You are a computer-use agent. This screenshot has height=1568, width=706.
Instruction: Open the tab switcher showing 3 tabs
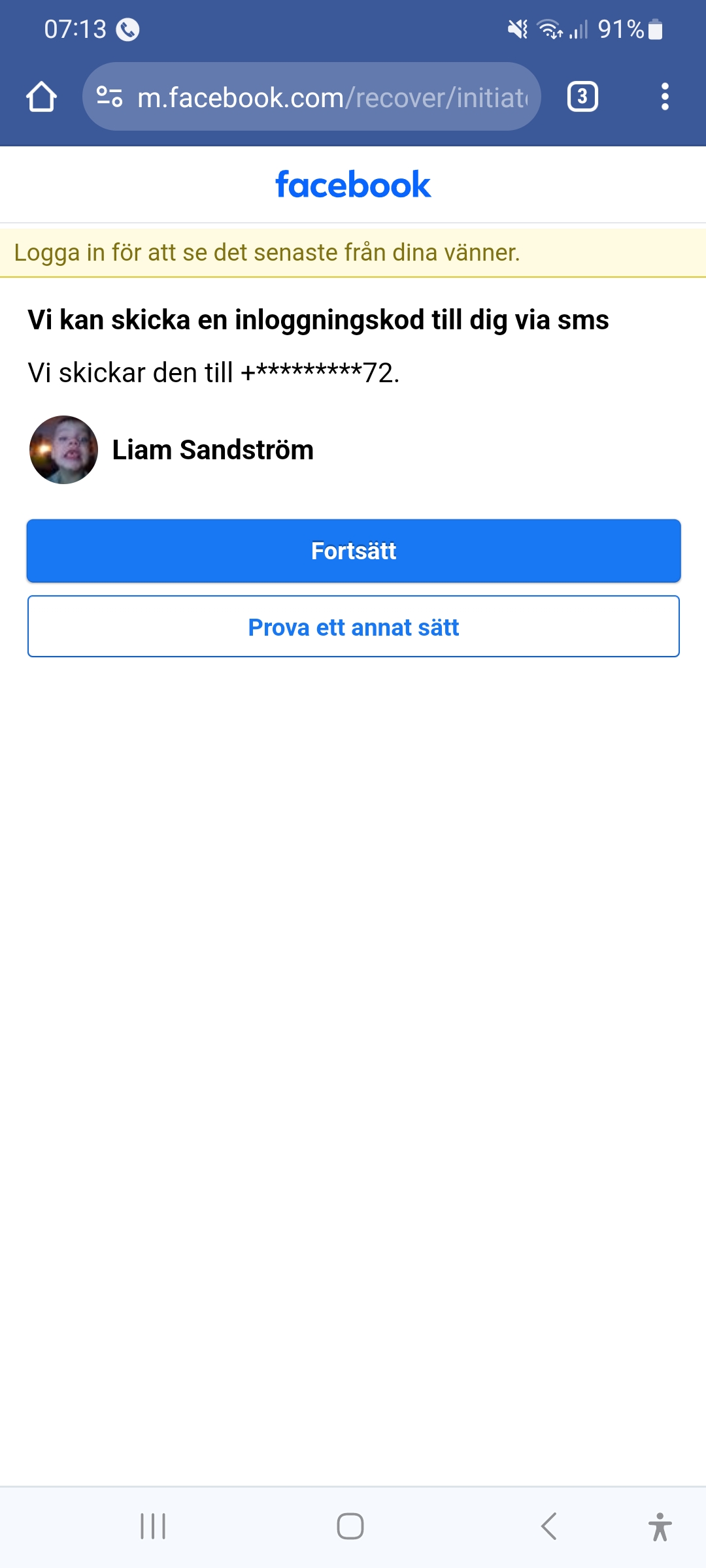coord(582,97)
